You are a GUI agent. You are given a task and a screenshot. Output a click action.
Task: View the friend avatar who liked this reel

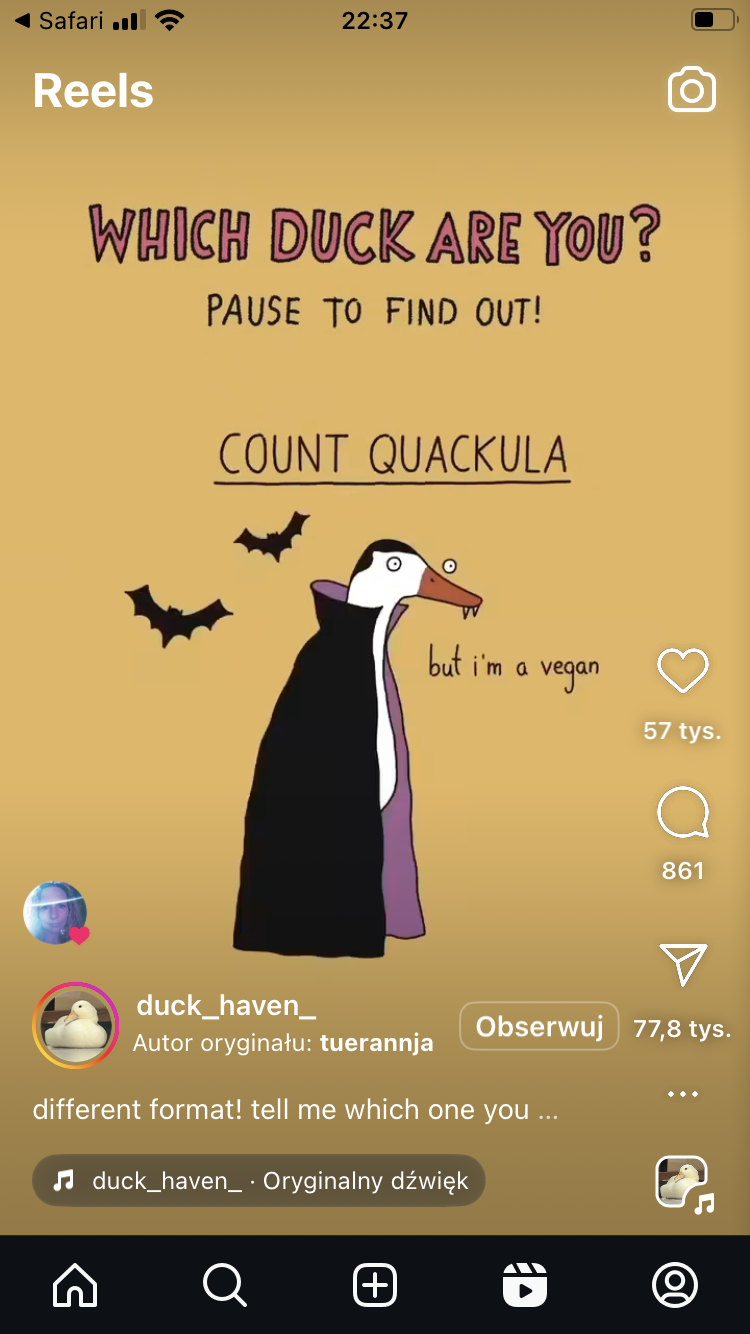[x=56, y=913]
